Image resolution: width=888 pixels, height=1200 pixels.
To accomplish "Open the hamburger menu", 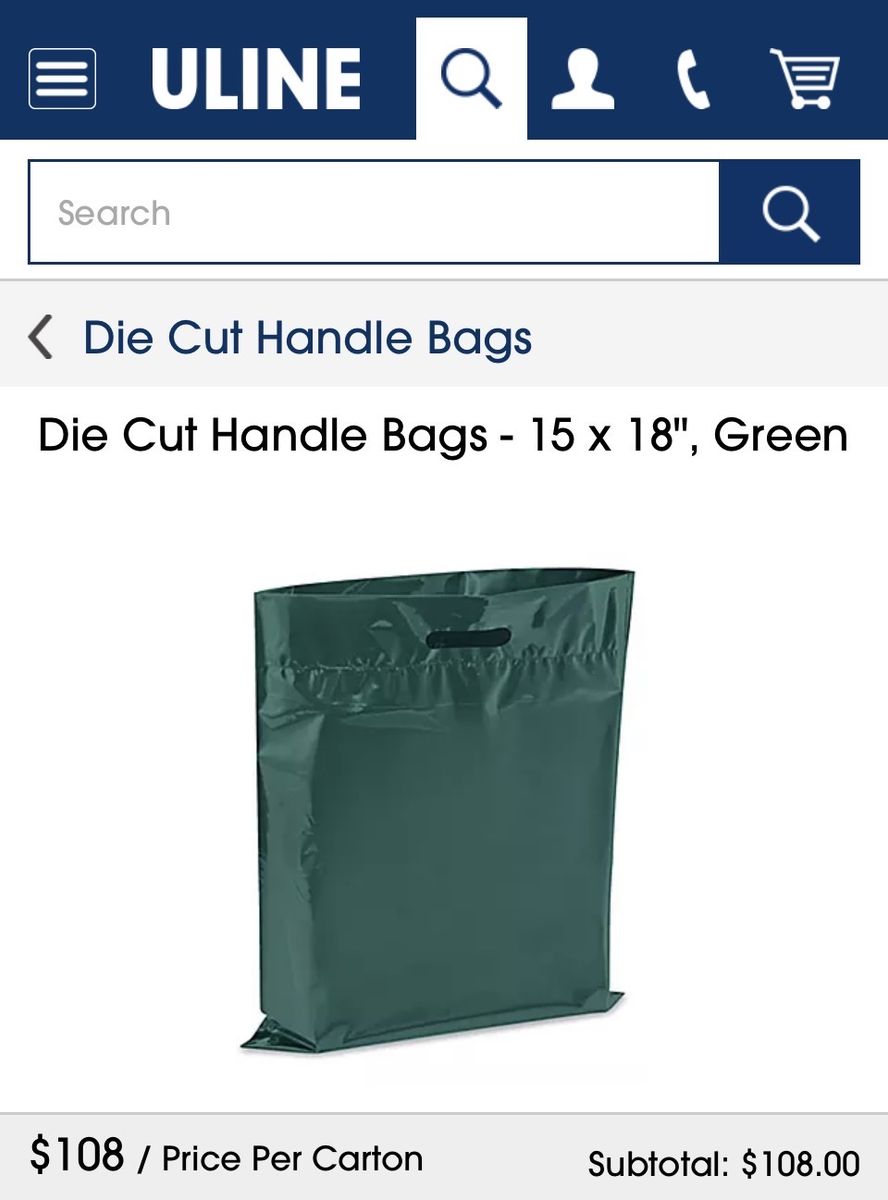I will [62, 78].
